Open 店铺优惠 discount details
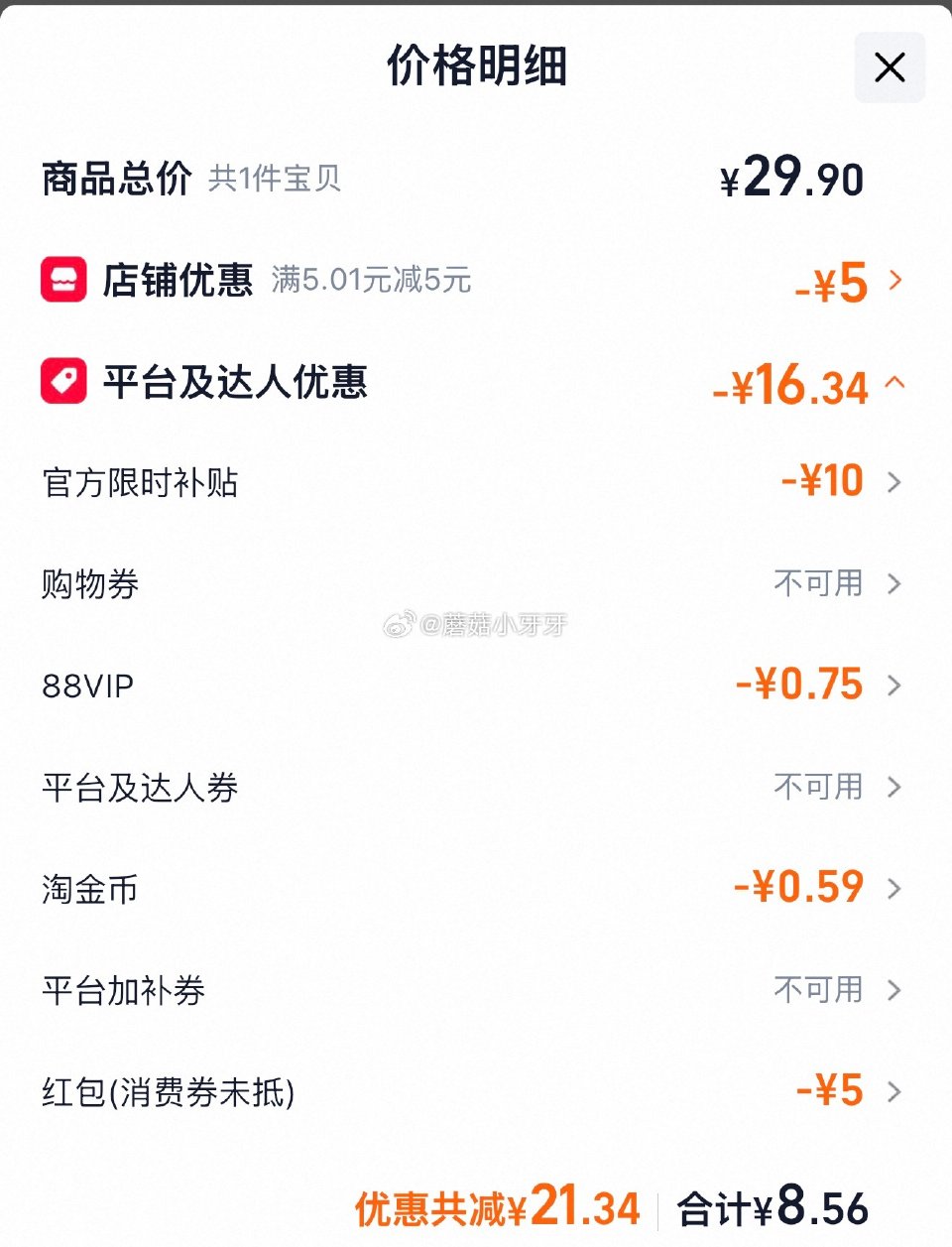952x1247 pixels. point(894,281)
